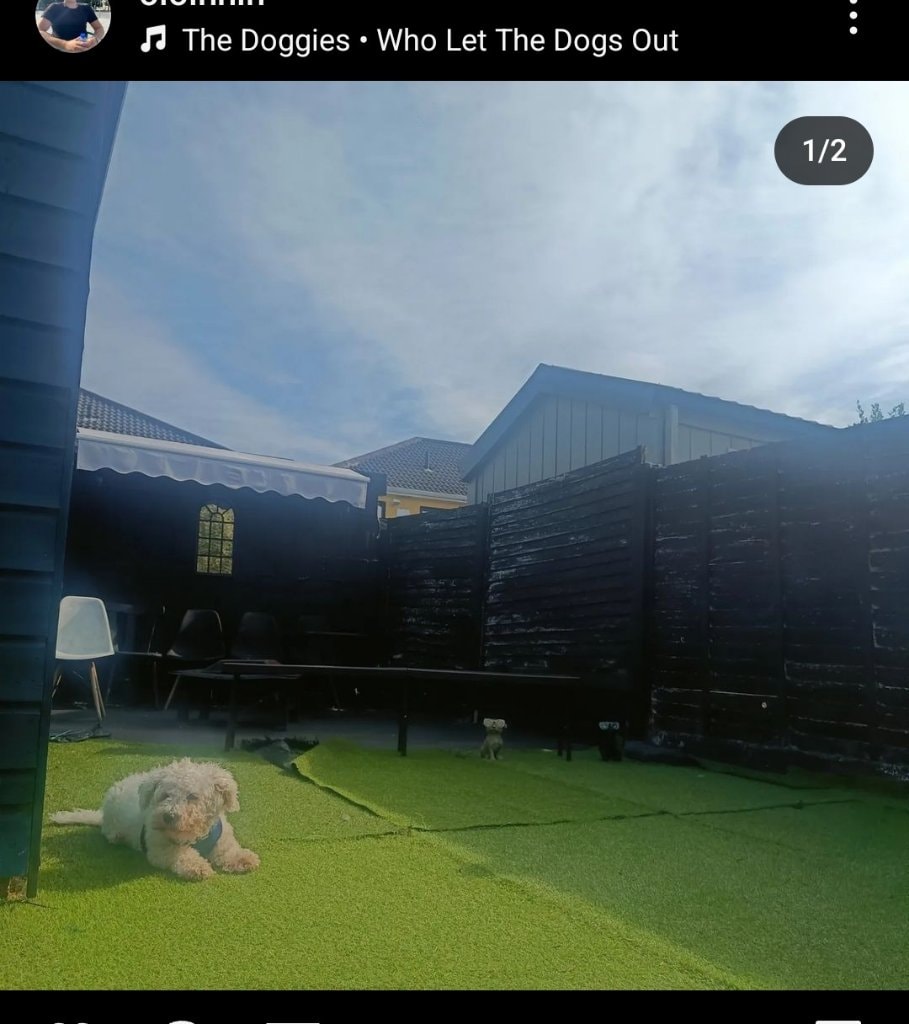Tap the 1/2 carousel indicator badge
Screen dimensions: 909x1024
coord(822,151)
